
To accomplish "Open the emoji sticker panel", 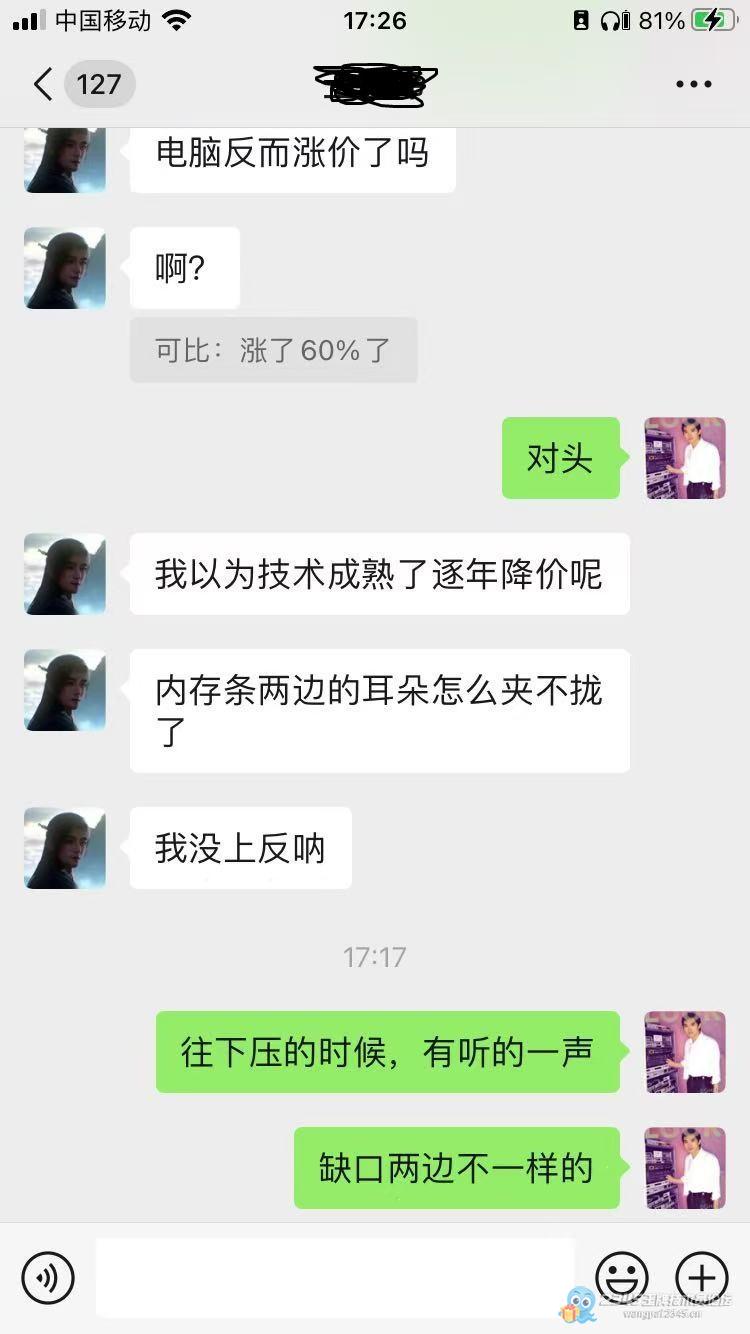I will 622,1277.
